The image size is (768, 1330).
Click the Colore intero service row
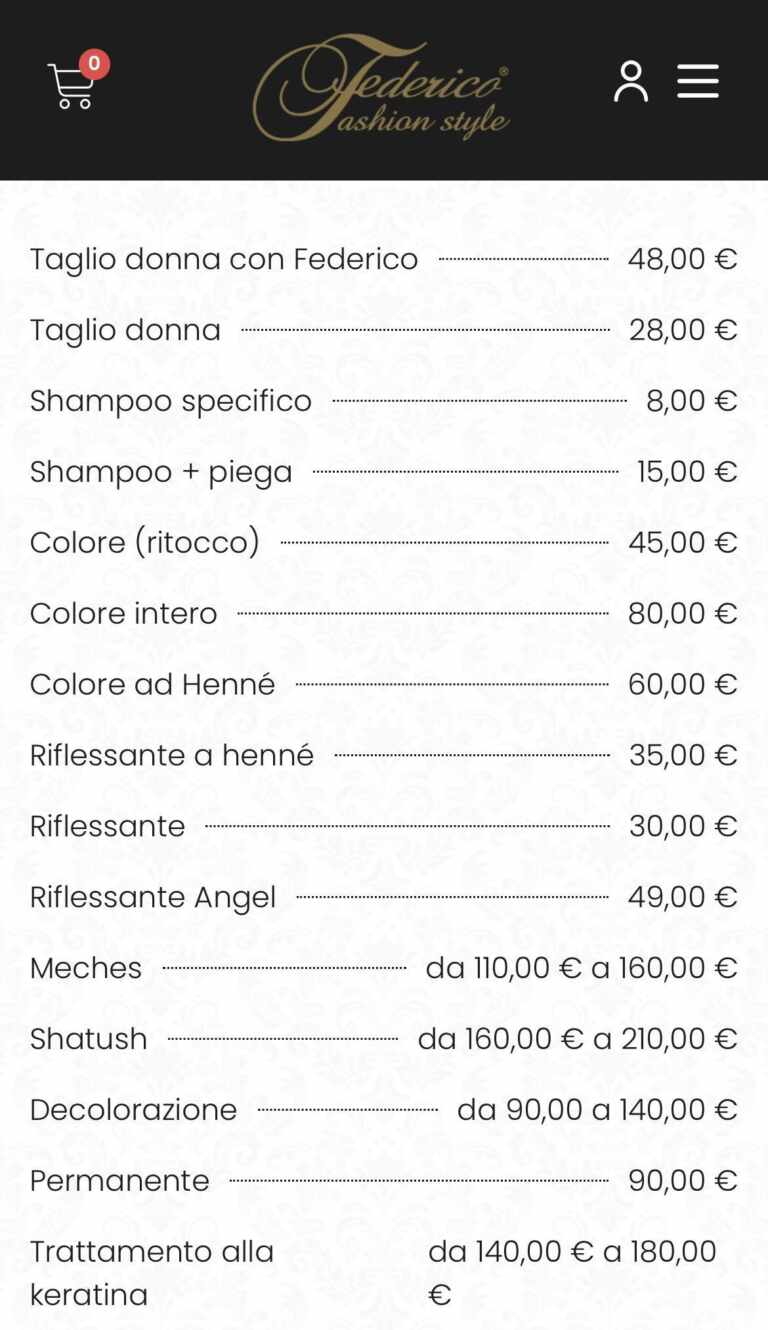coord(123,613)
